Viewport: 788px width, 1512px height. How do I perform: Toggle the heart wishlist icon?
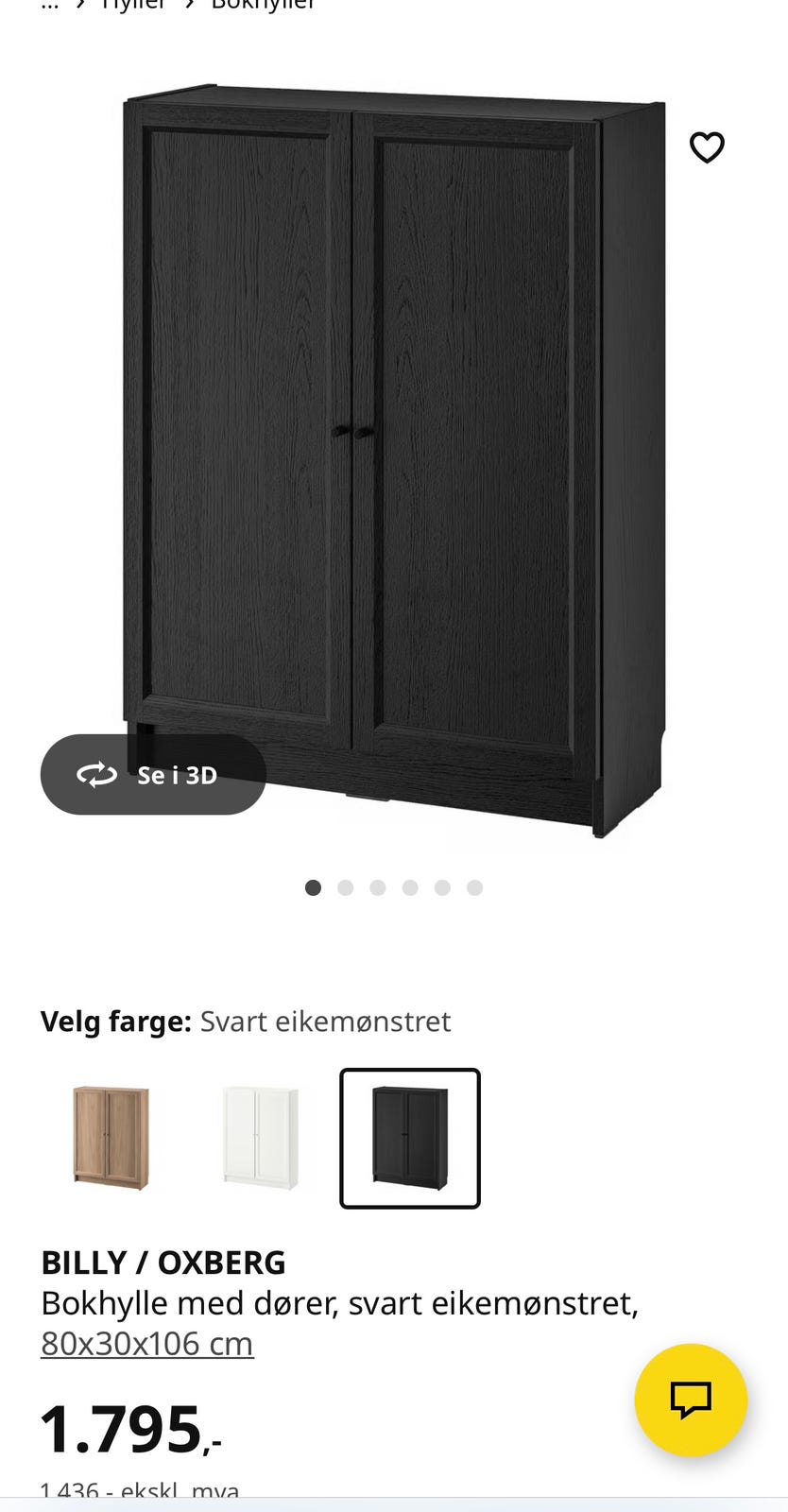click(707, 147)
